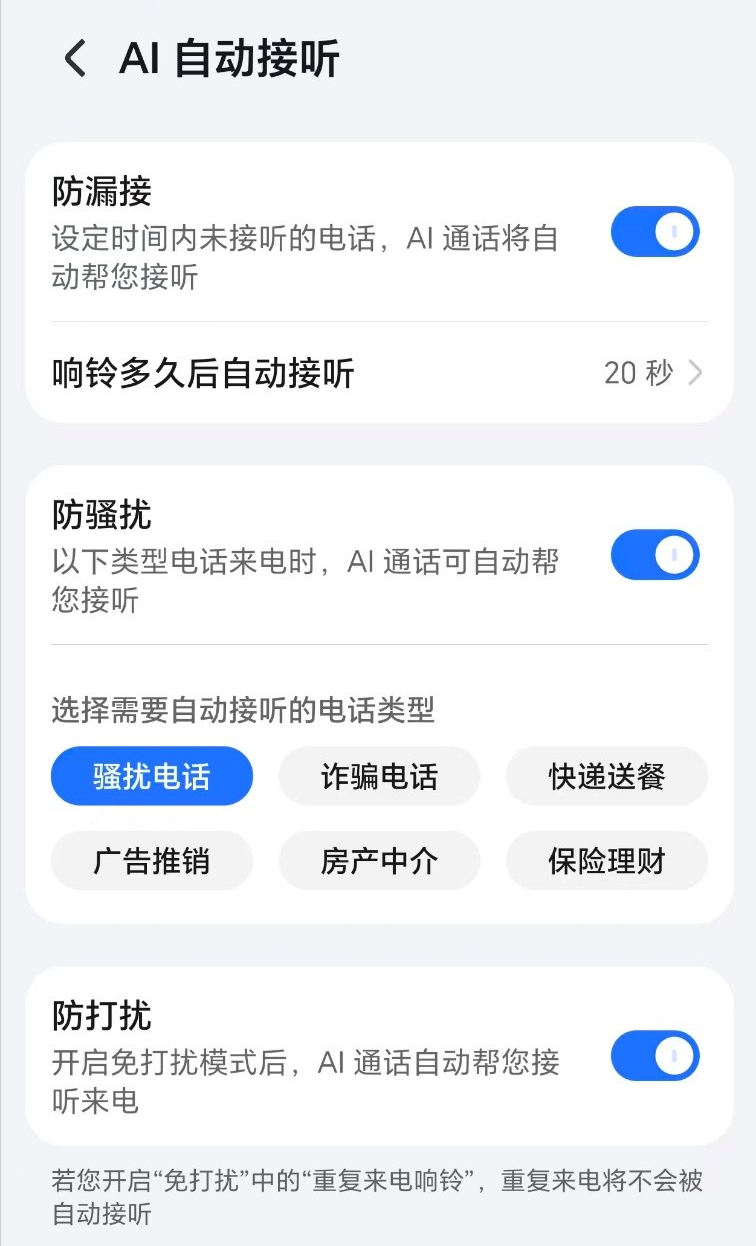Open the 响铃多久后自动接听 duration options
Image resolution: width=756 pixels, height=1246 pixels.
click(378, 372)
